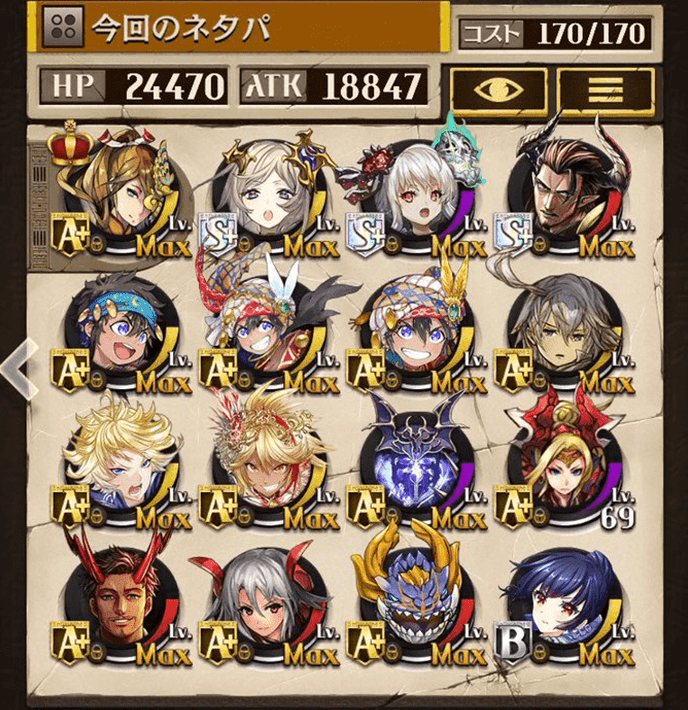
Task: Select the horned man with the red mohawk
Action: coord(562,196)
